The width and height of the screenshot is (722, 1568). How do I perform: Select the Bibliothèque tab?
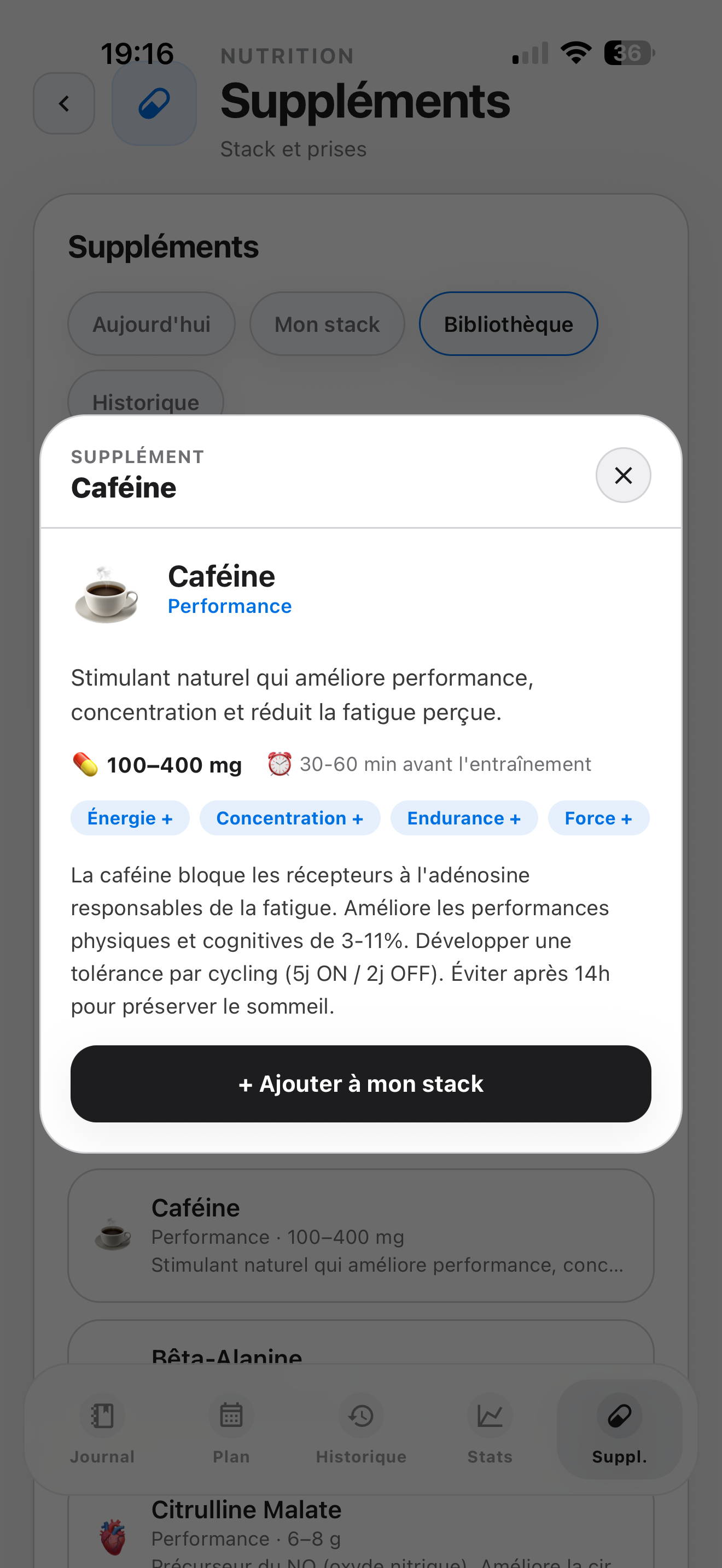click(508, 324)
